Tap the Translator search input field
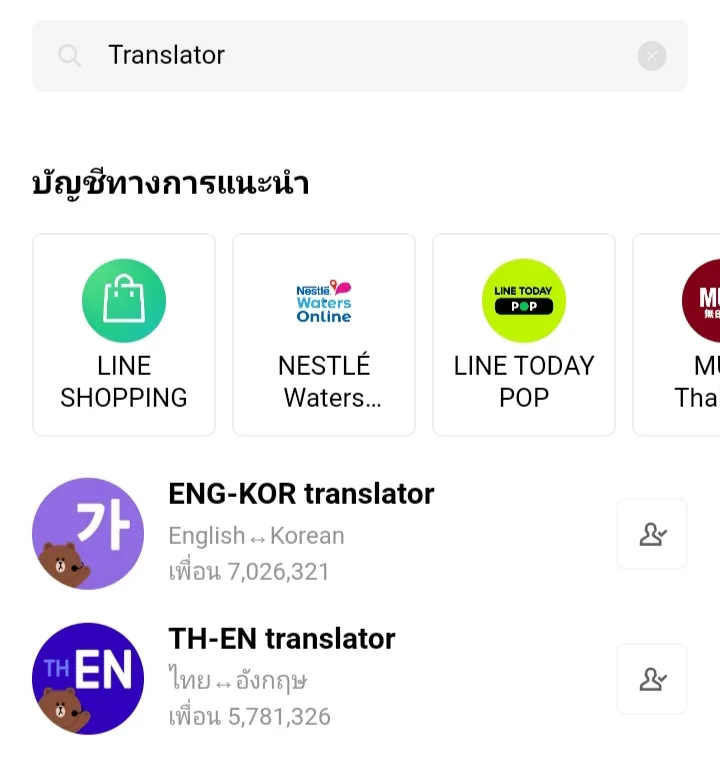This screenshot has width=720, height=763. (300, 55)
